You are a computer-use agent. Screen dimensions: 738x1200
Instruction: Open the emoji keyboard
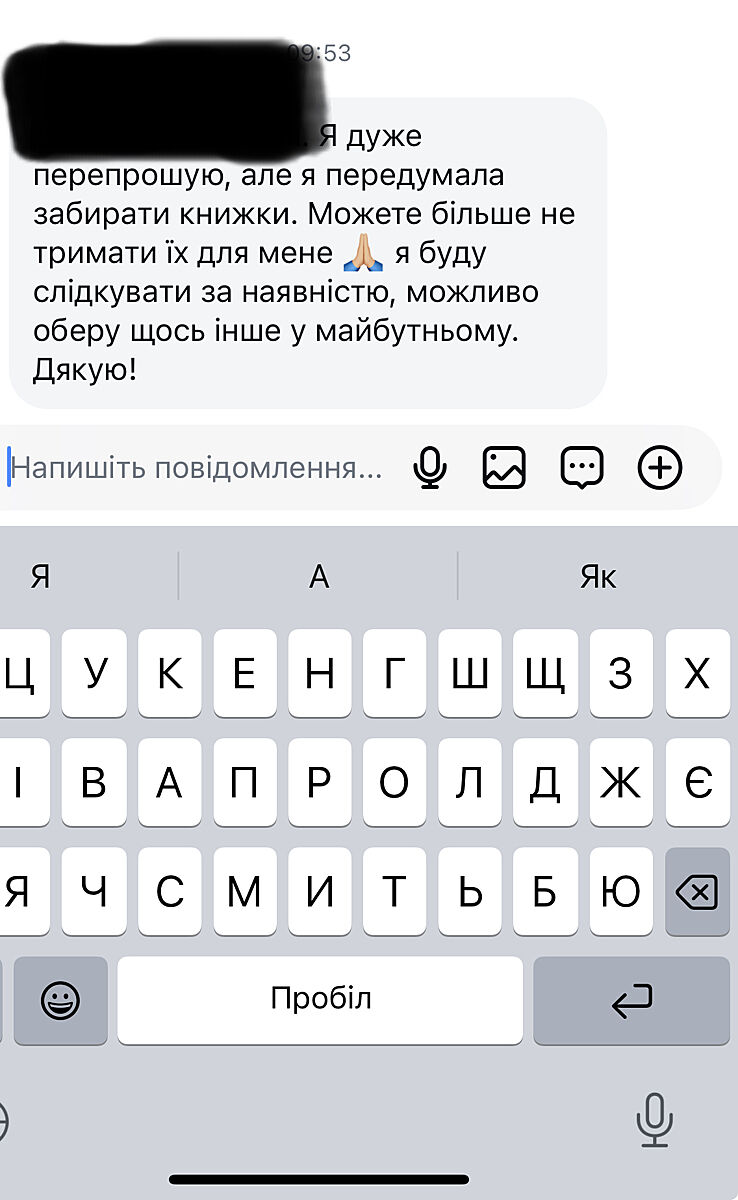61,1001
